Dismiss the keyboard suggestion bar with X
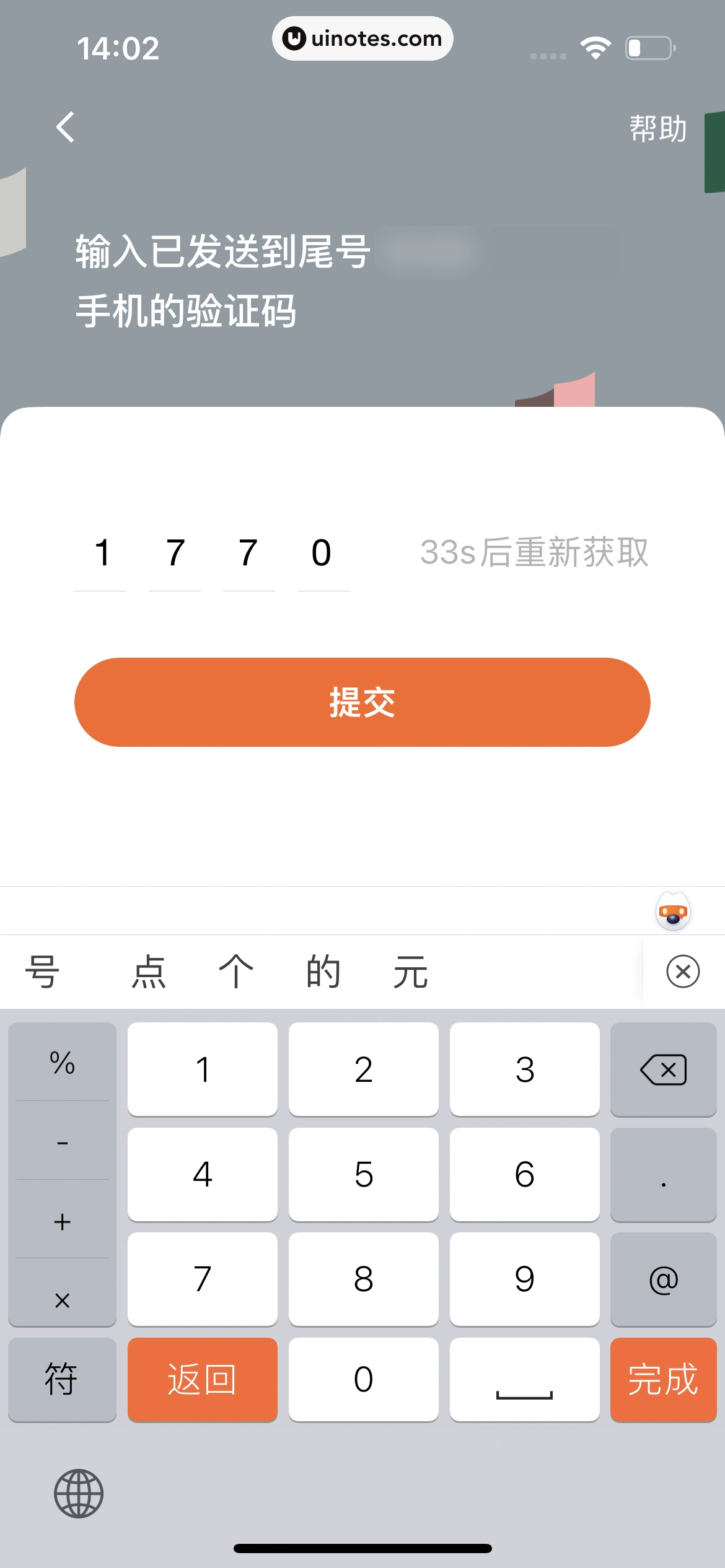The image size is (725, 1568). 683,971
